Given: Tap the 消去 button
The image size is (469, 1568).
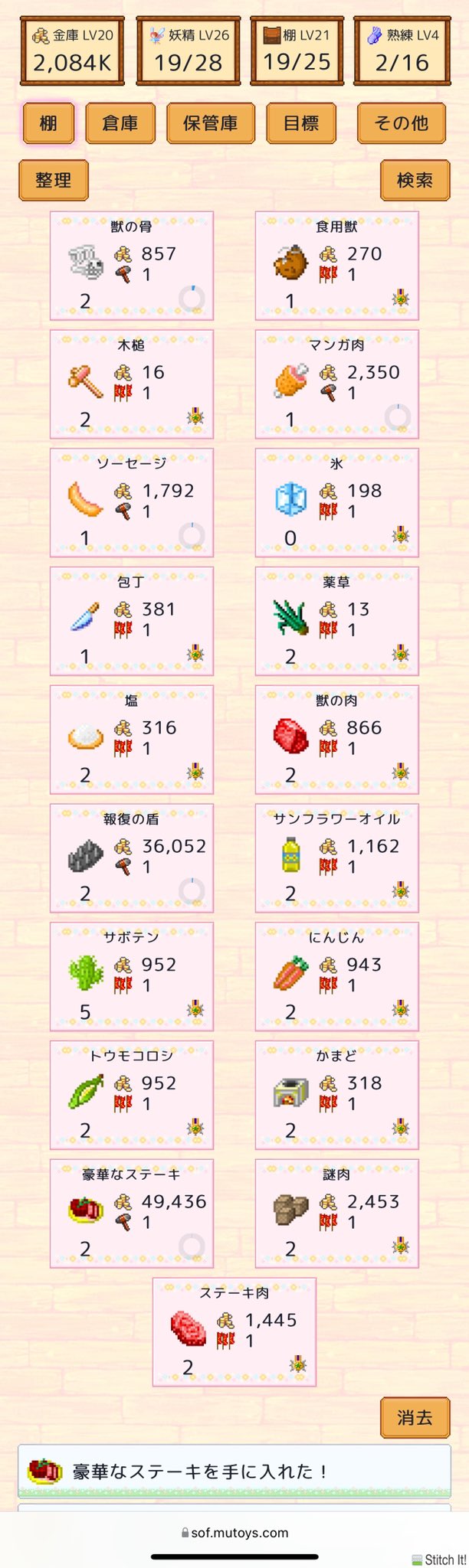Looking at the screenshot, I should 415,1417.
